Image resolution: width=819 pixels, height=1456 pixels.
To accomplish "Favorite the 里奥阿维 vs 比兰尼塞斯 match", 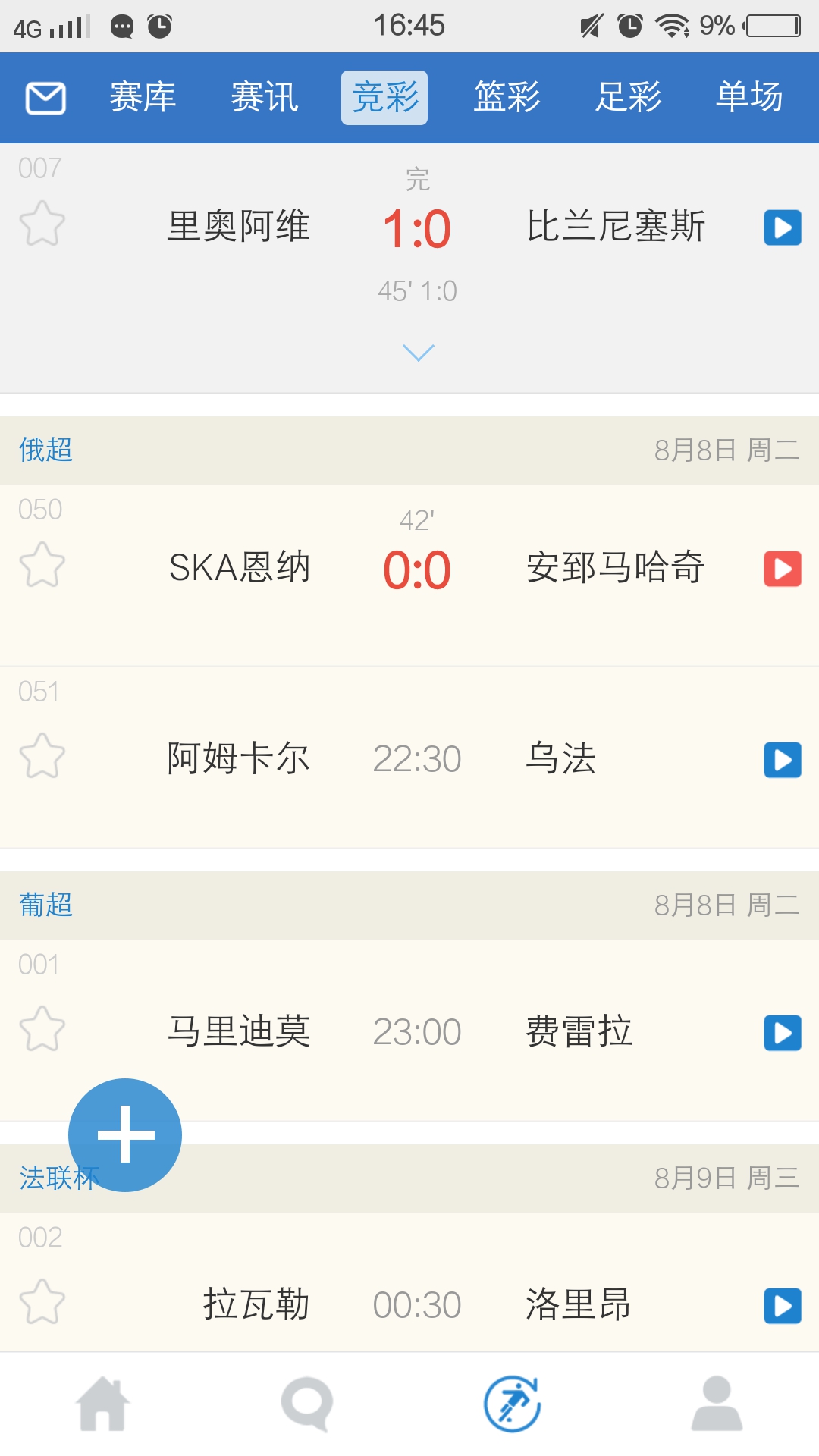I will click(x=42, y=224).
